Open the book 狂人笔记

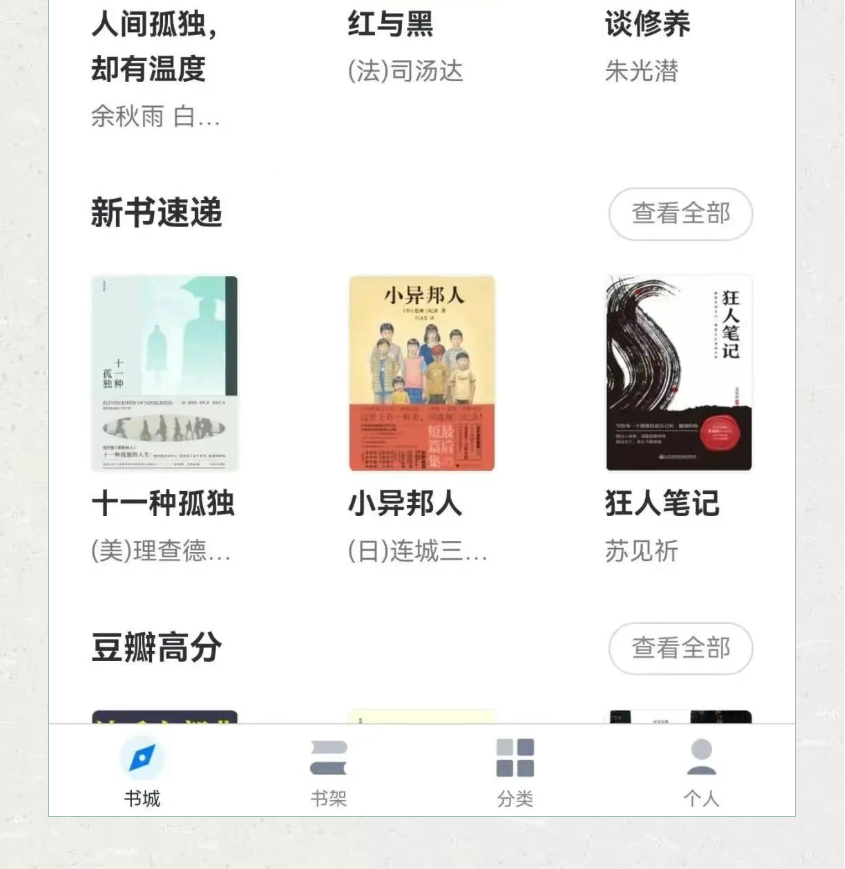[x=679, y=373]
